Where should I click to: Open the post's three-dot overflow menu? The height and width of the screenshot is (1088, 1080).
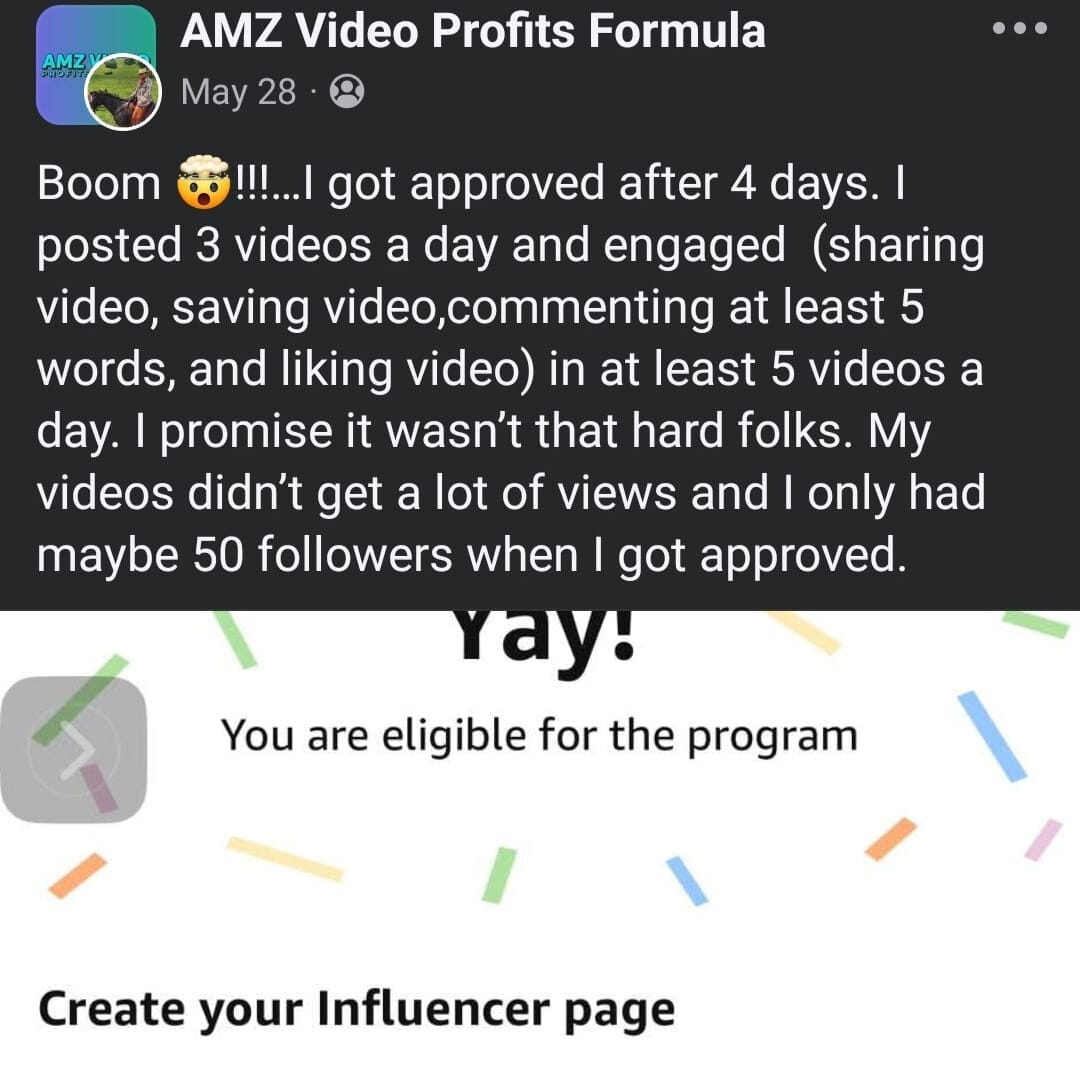coord(1020,28)
